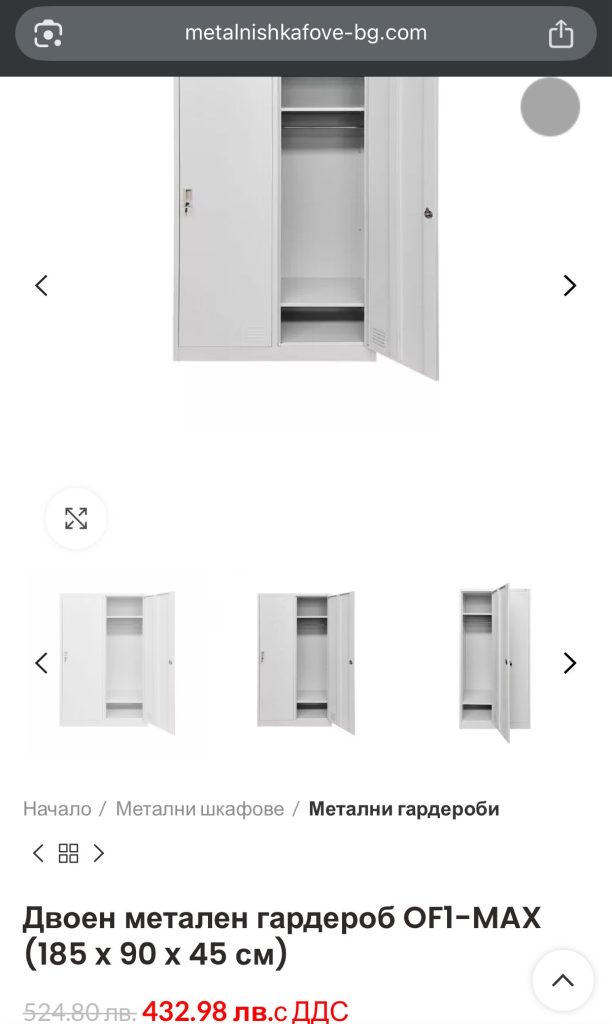This screenshot has width=612, height=1024.
Task: Show the next main product image
Action: tap(570, 286)
